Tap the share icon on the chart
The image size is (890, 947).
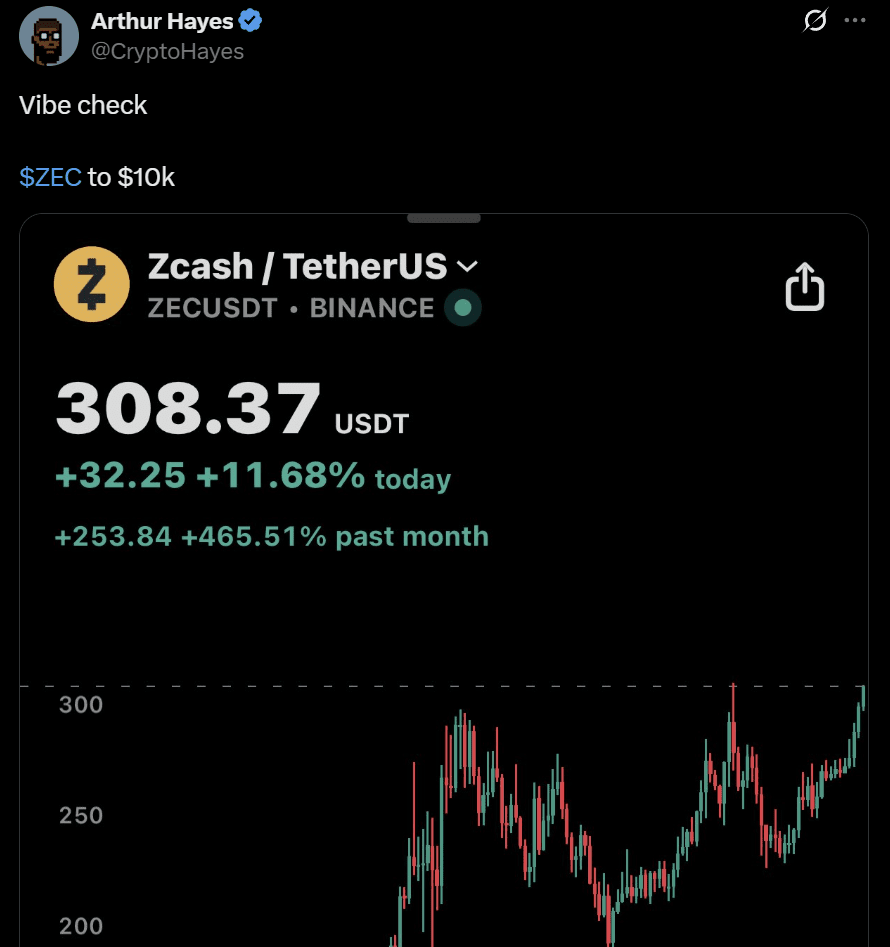point(804,287)
